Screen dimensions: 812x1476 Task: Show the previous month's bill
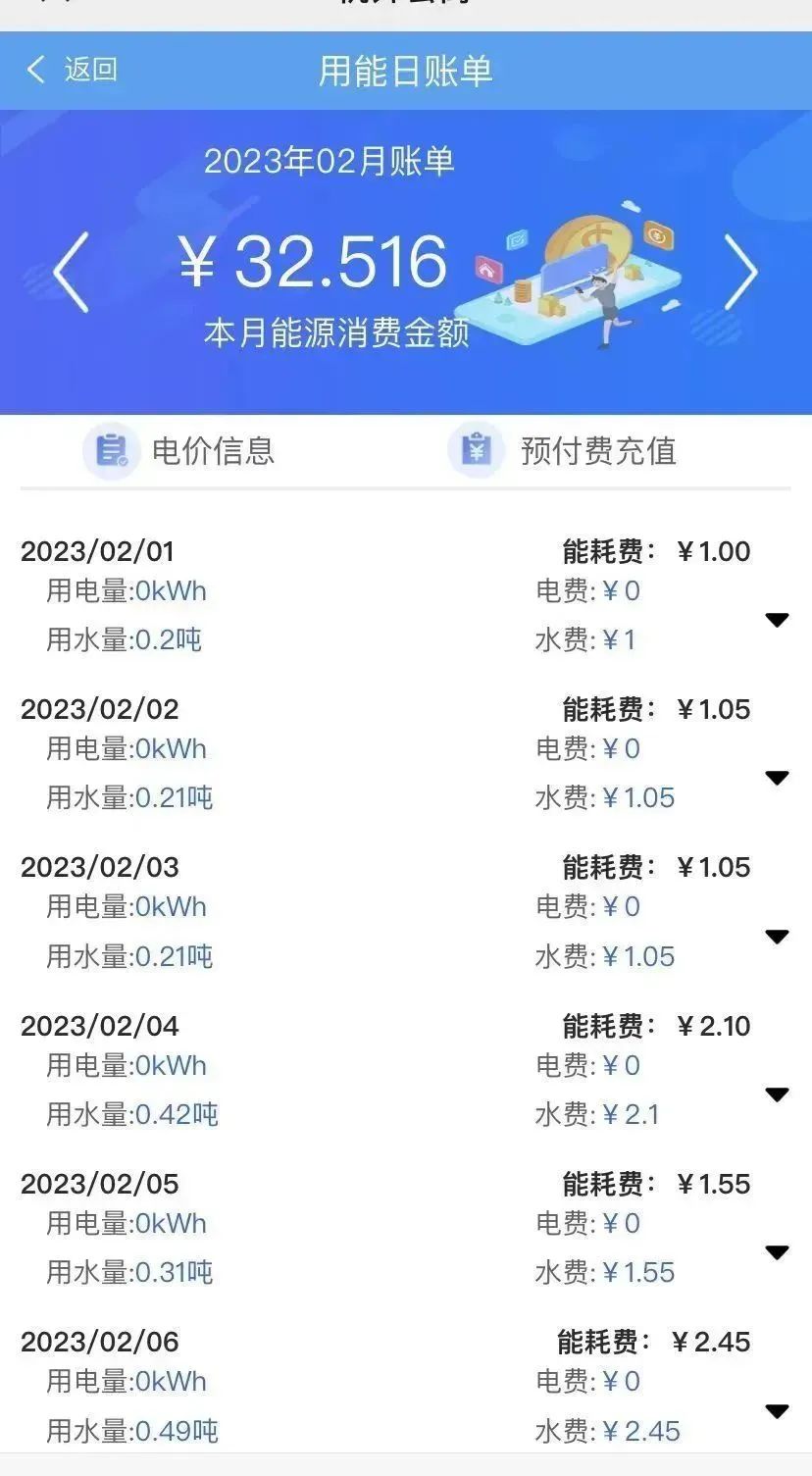point(71,272)
